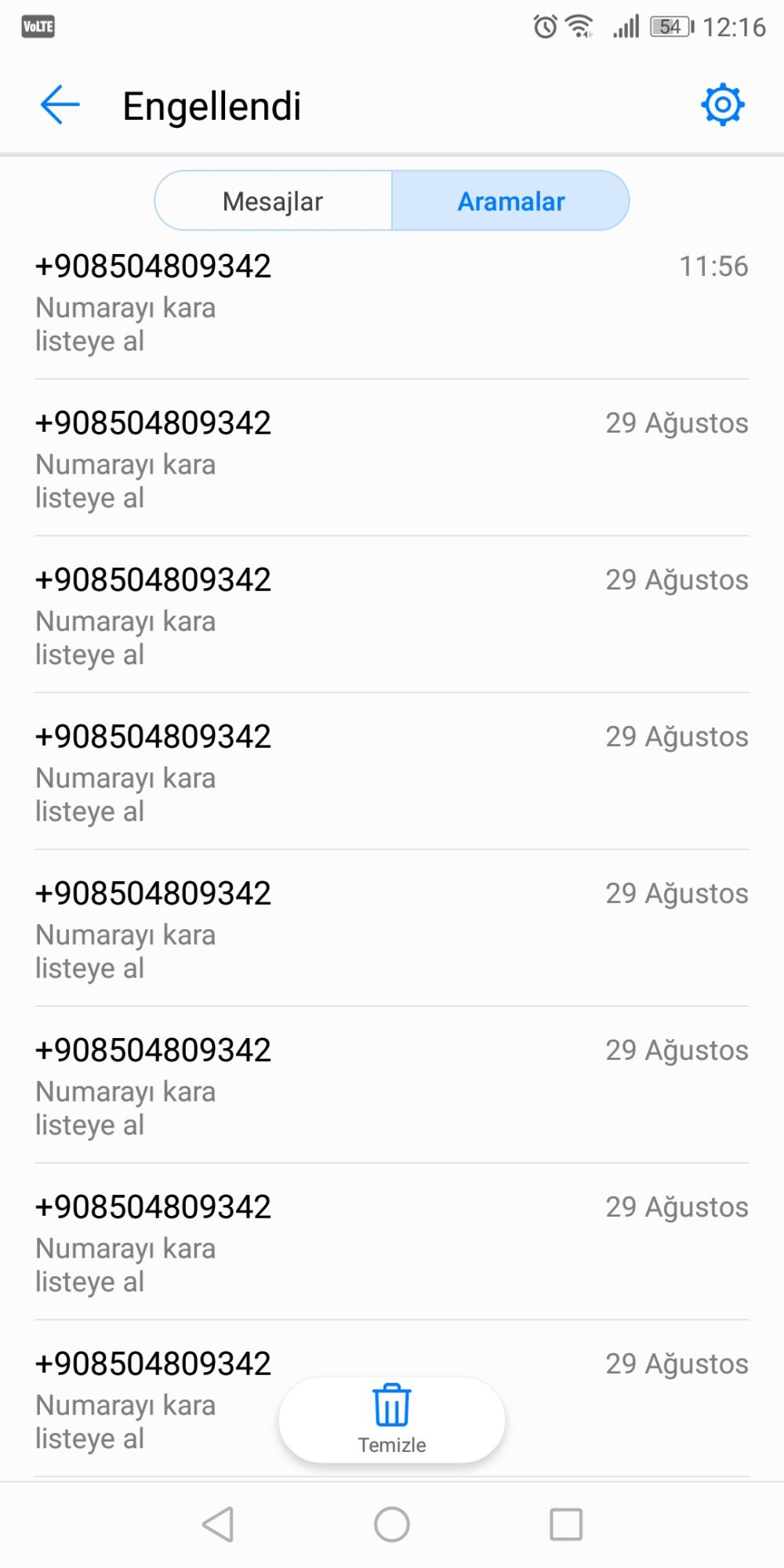Go back using the top arrow
The image size is (784, 1568).
(x=60, y=105)
